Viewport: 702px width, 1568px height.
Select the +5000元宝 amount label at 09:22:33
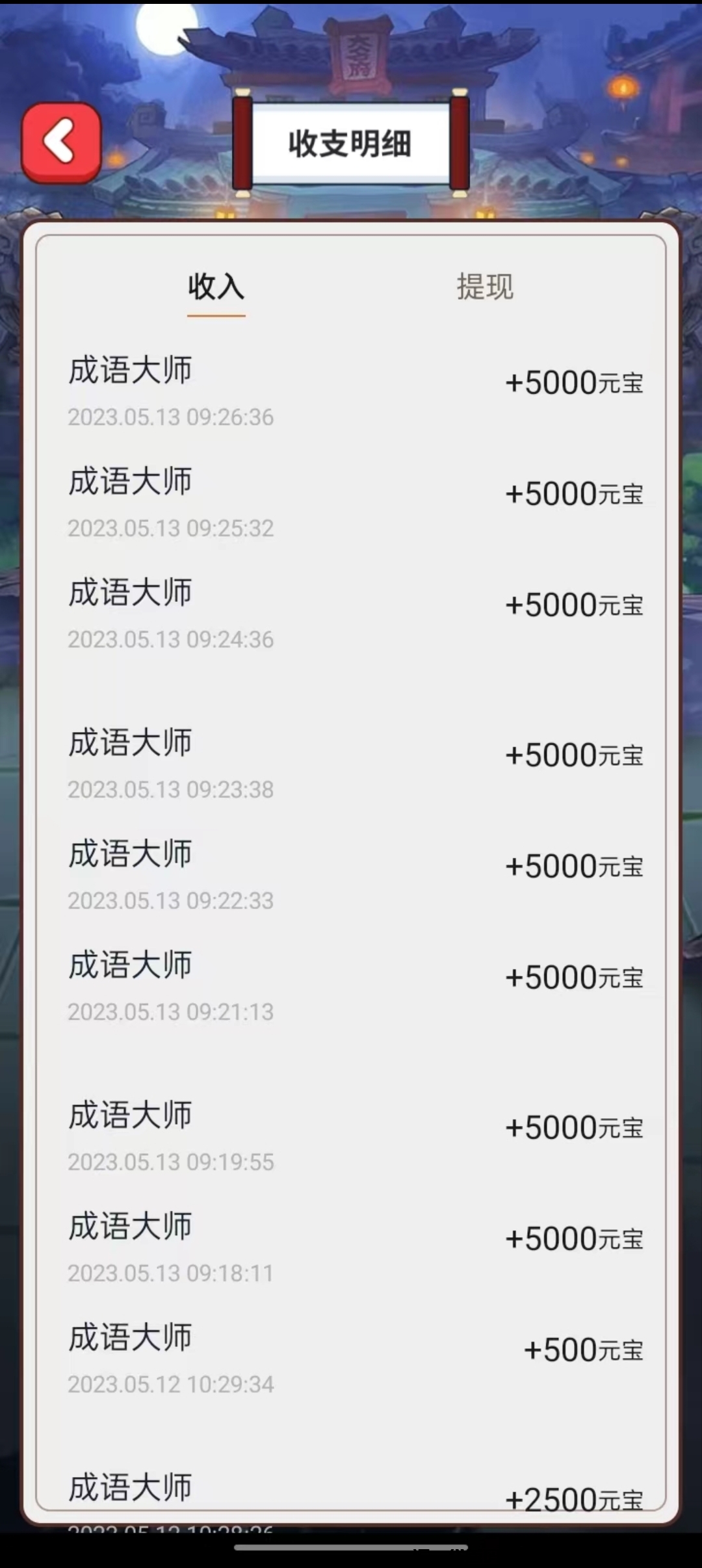(x=572, y=866)
